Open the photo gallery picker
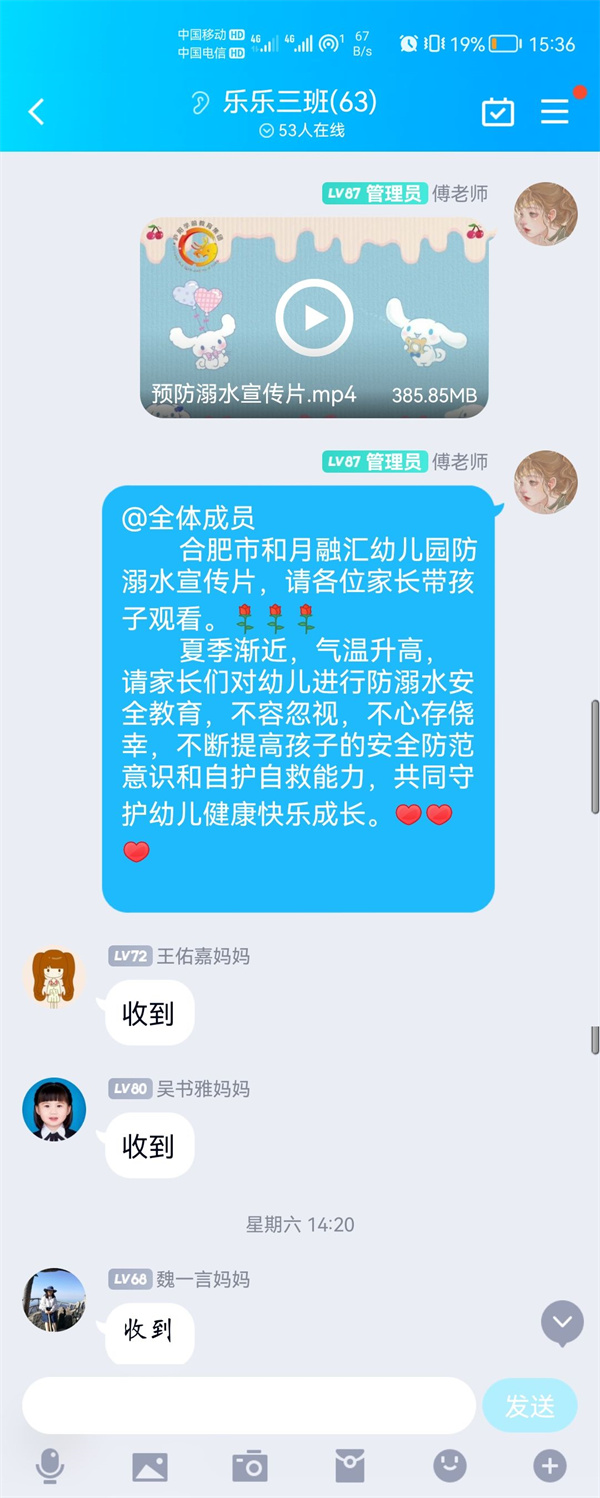Image resolution: width=600 pixels, height=1498 pixels. coord(150,1466)
